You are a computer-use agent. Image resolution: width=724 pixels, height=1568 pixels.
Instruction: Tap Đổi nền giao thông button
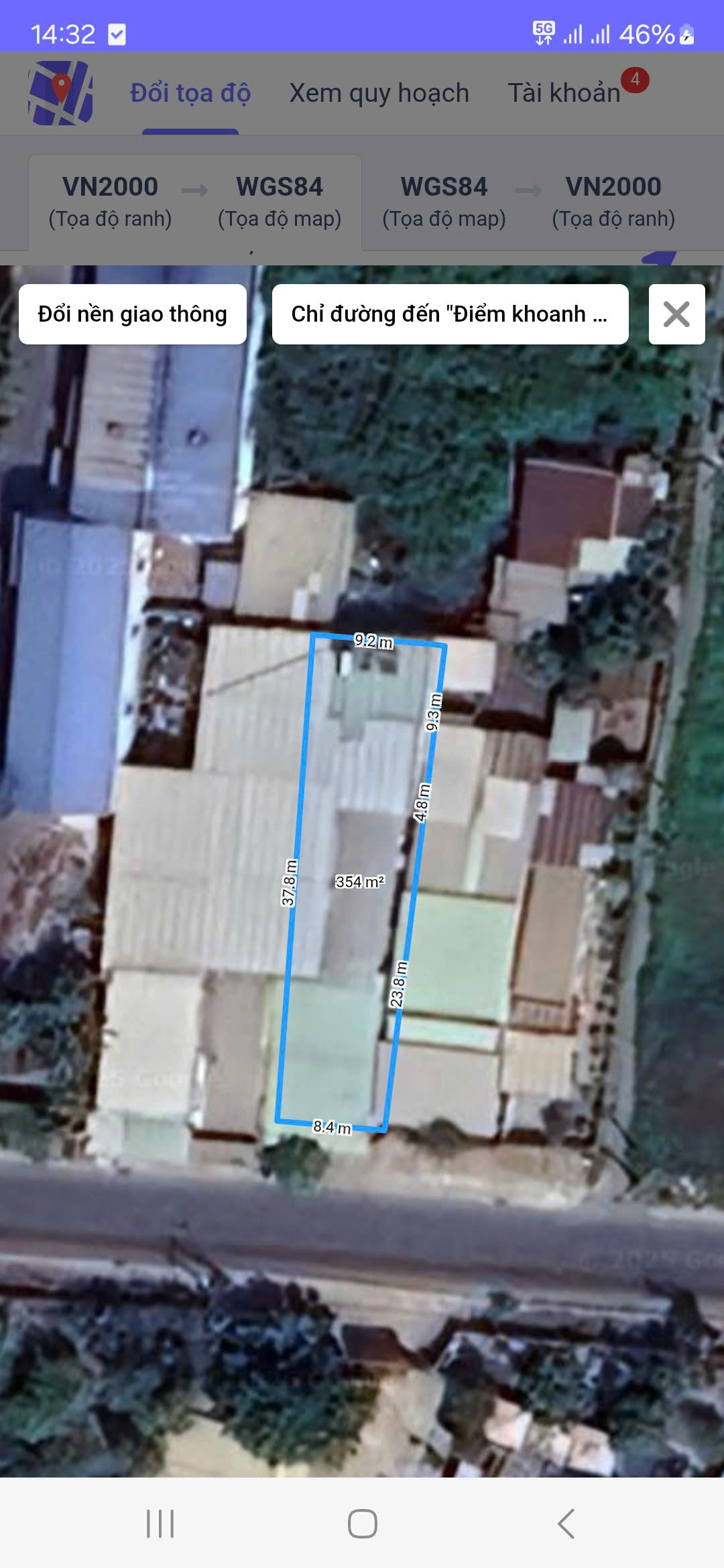click(133, 314)
